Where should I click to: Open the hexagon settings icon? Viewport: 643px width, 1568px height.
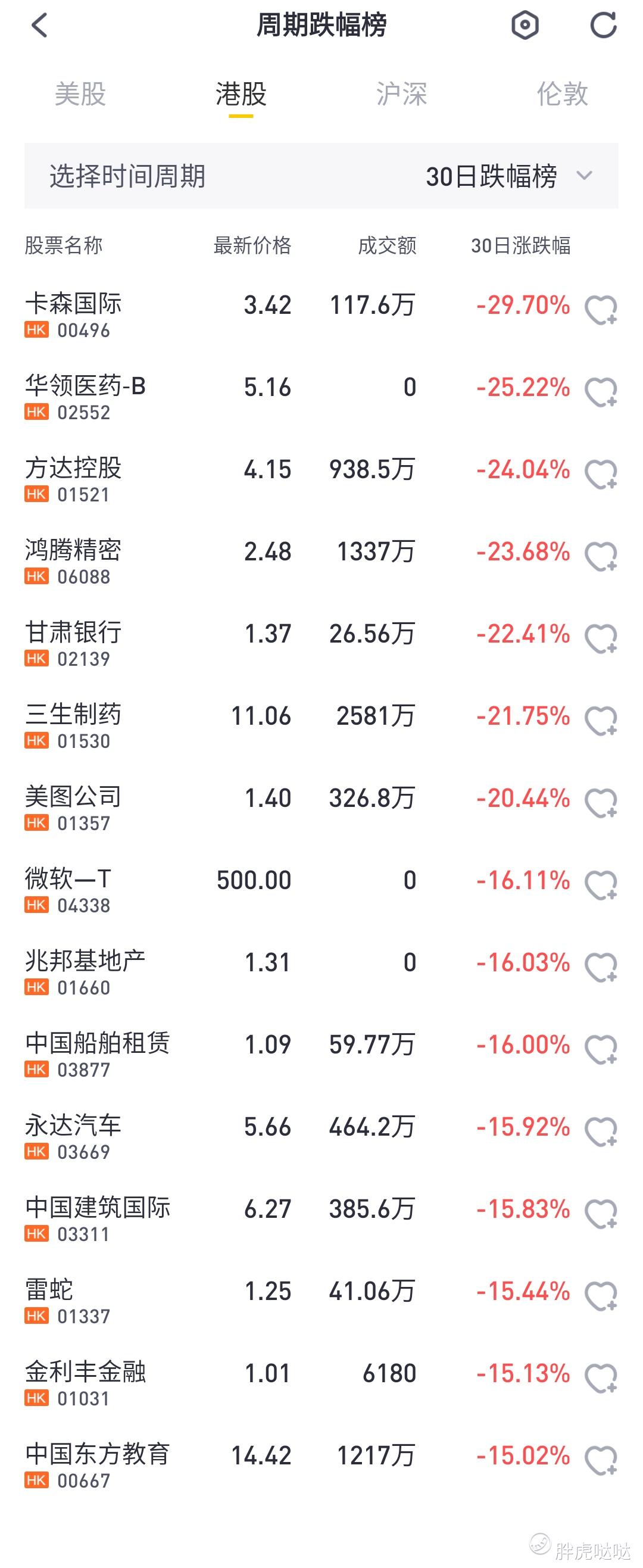[x=525, y=26]
